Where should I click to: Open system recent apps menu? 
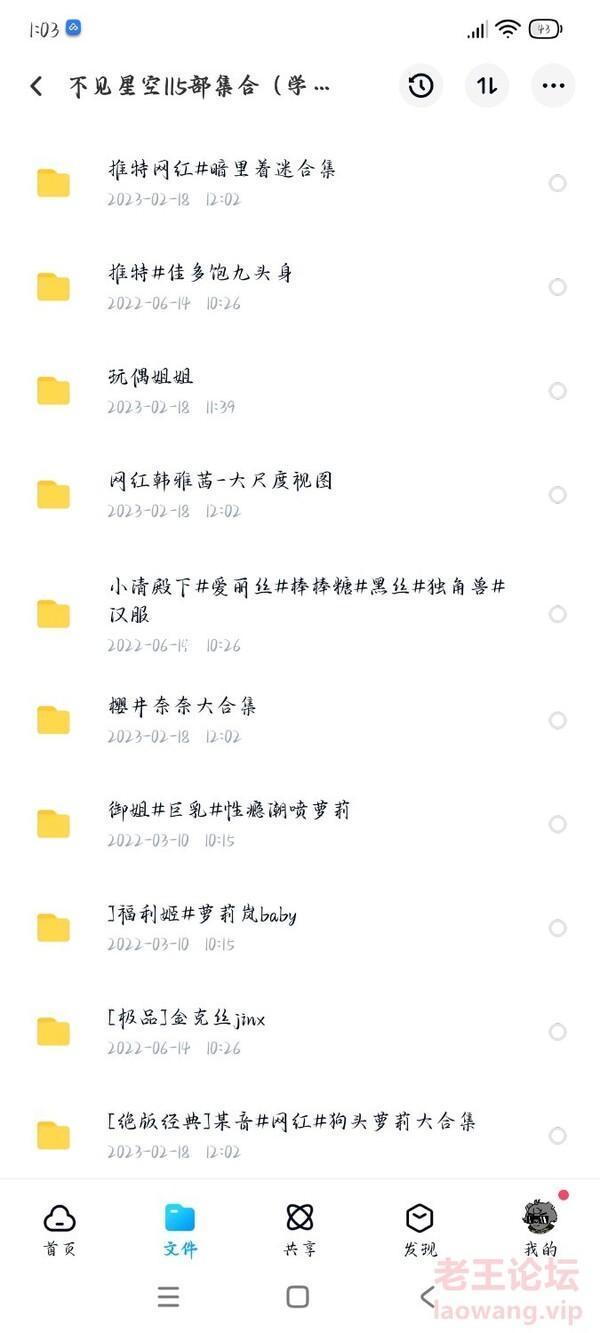pyautogui.click(x=169, y=1297)
